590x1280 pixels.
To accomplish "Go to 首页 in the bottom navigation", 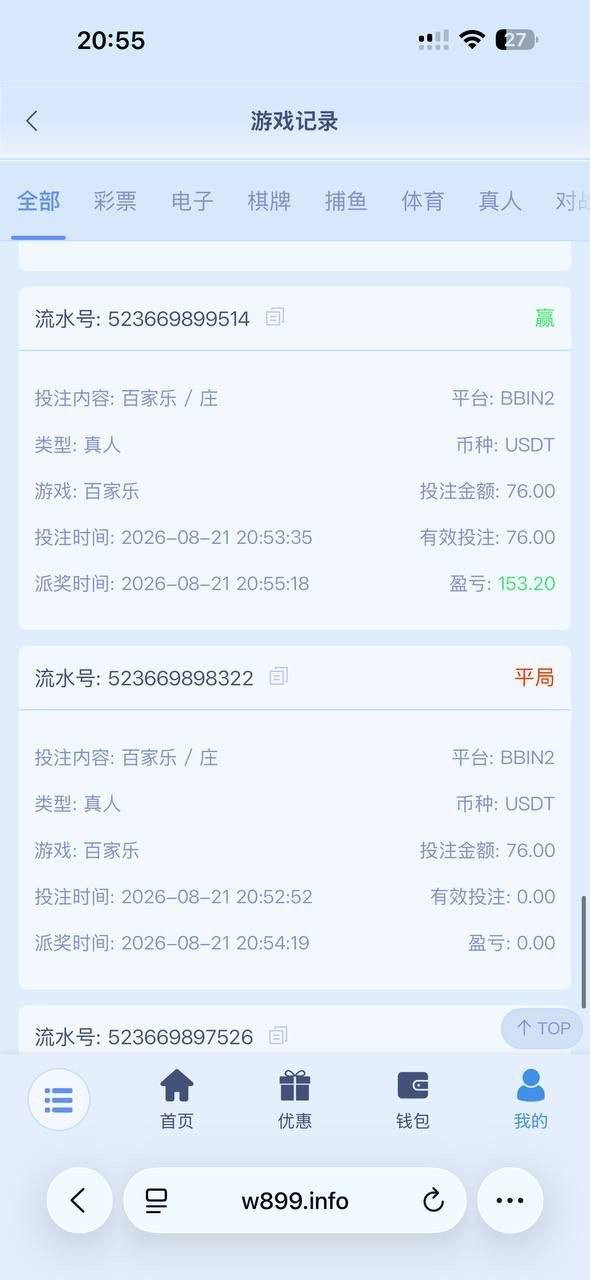I will point(177,1099).
